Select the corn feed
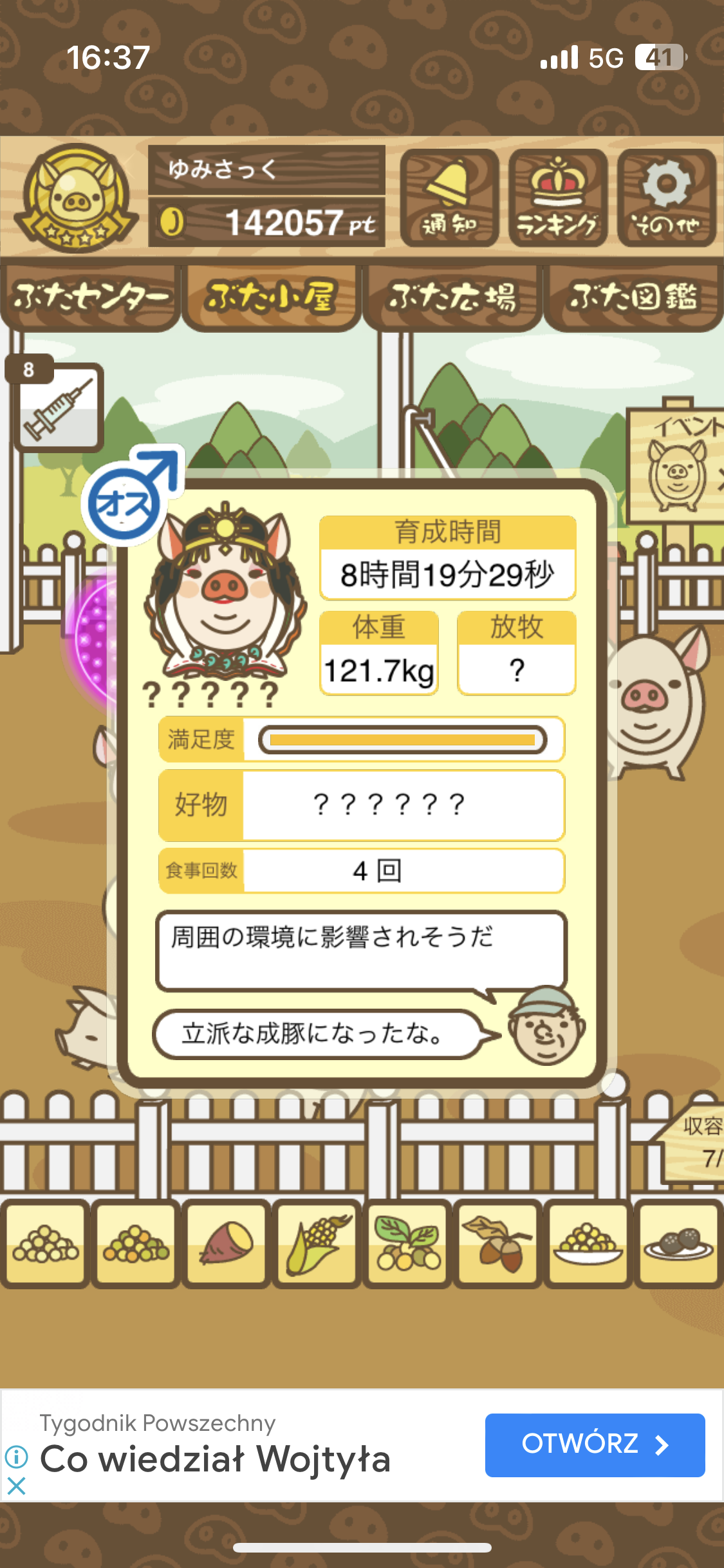 click(317, 1244)
